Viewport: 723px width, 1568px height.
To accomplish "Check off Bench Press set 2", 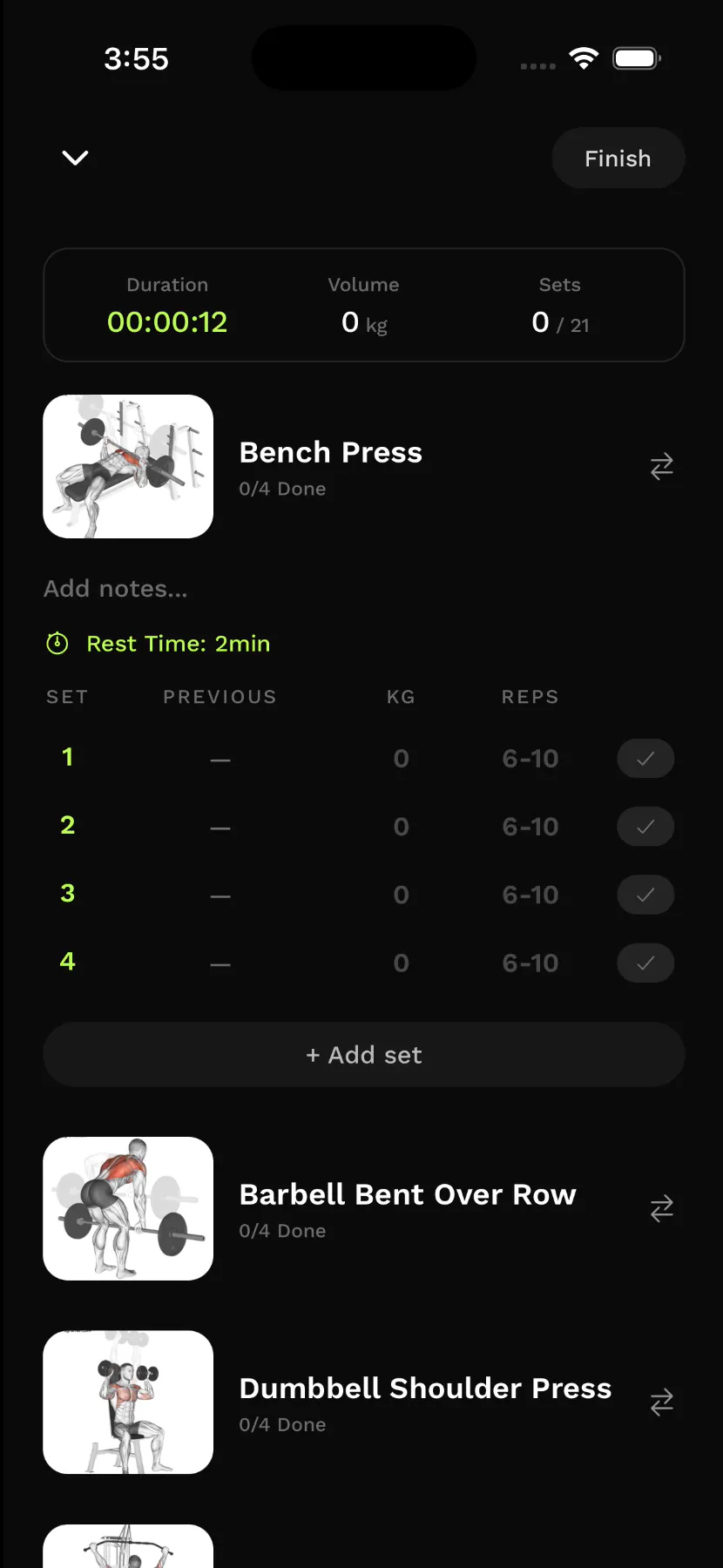I will click(x=645, y=827).
